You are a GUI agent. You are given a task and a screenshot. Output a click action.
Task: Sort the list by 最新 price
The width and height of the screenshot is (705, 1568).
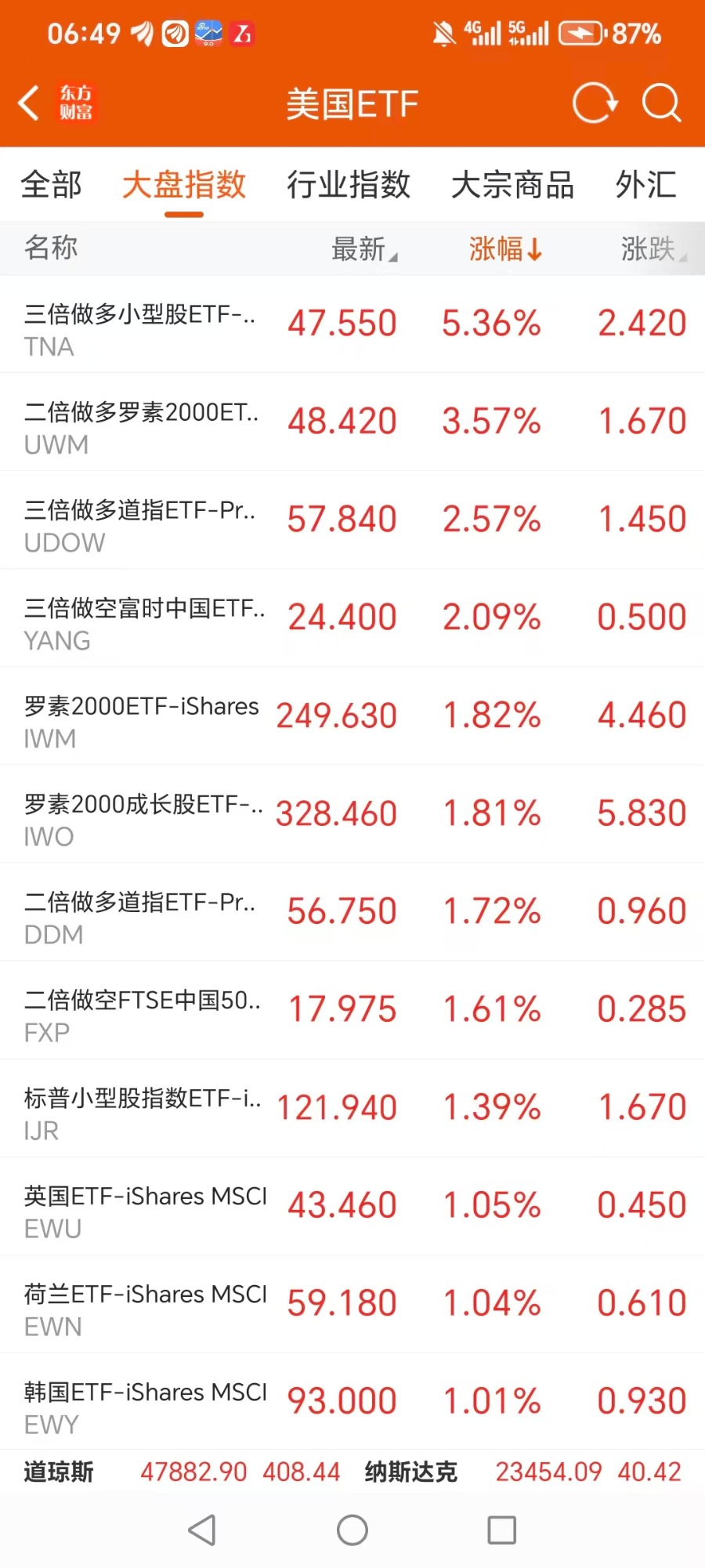pyautogui.click(x=363, y=249)
